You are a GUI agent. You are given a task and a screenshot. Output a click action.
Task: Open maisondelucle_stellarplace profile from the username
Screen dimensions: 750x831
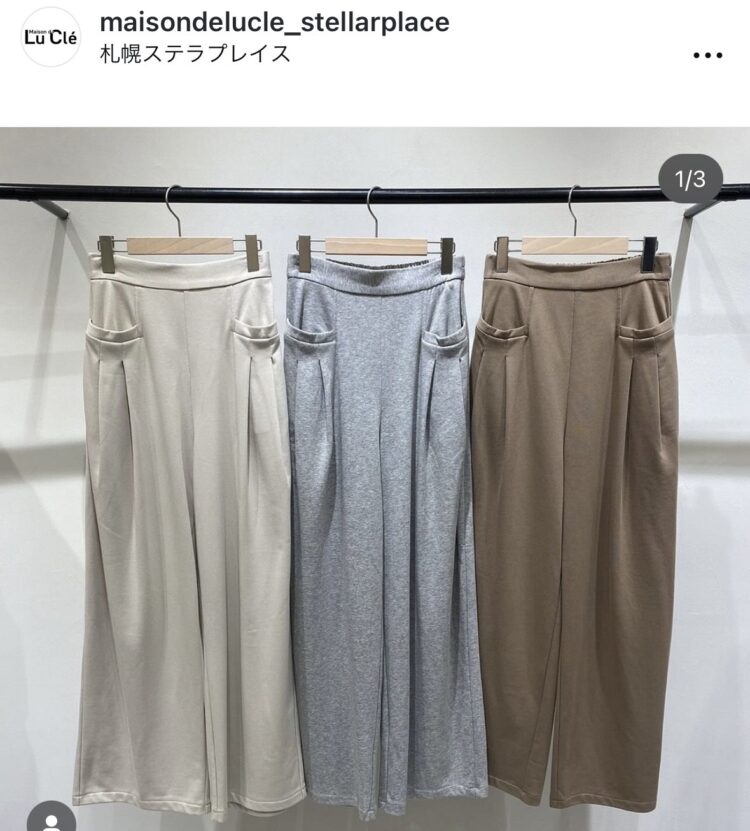click(x=275, y=23)
